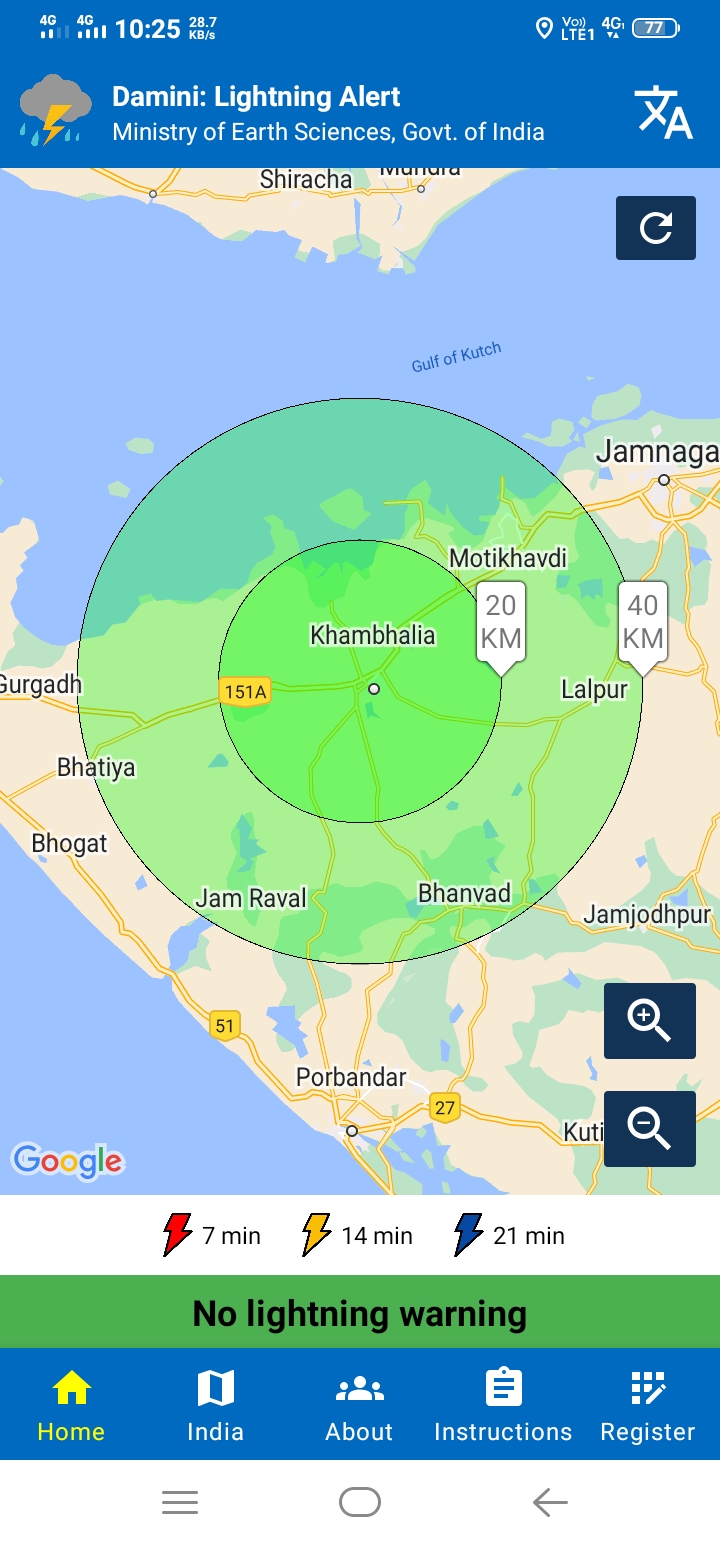Viewport: 720px width, 1544px height.
Task: Open the About tab
Action: click(359, 1405)
